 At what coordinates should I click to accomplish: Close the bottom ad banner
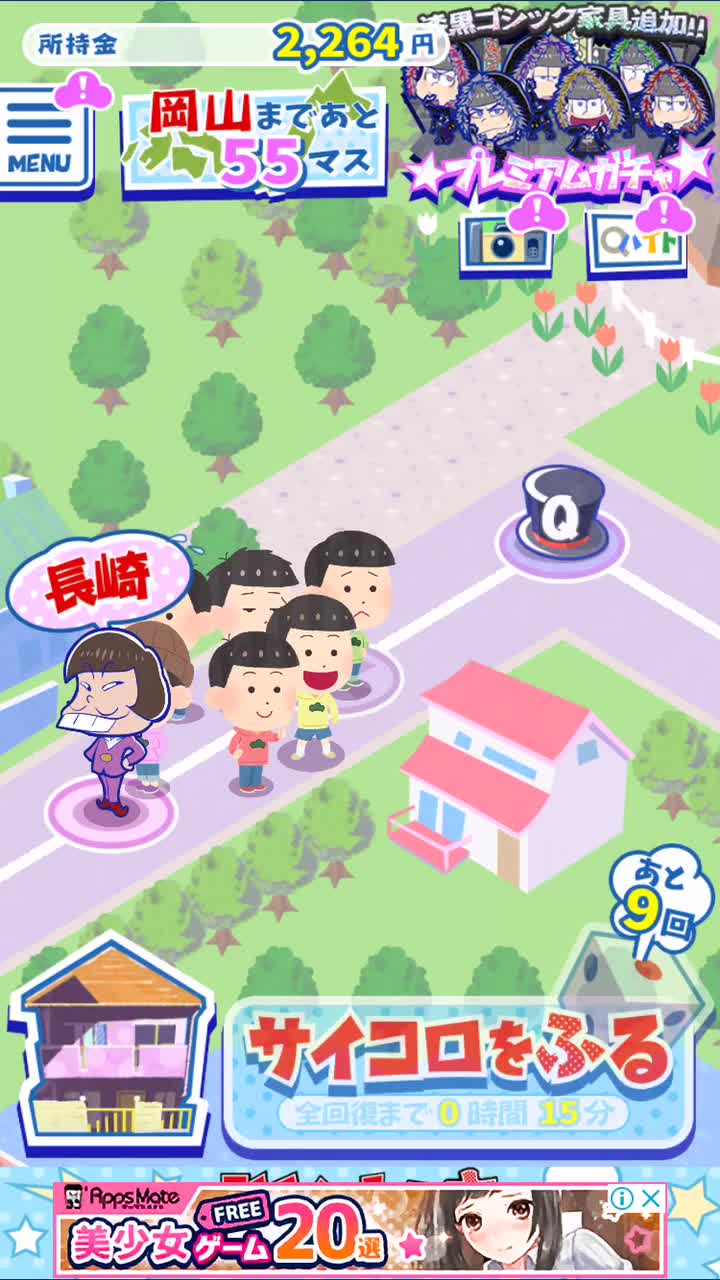click(x=651, y=1198)
